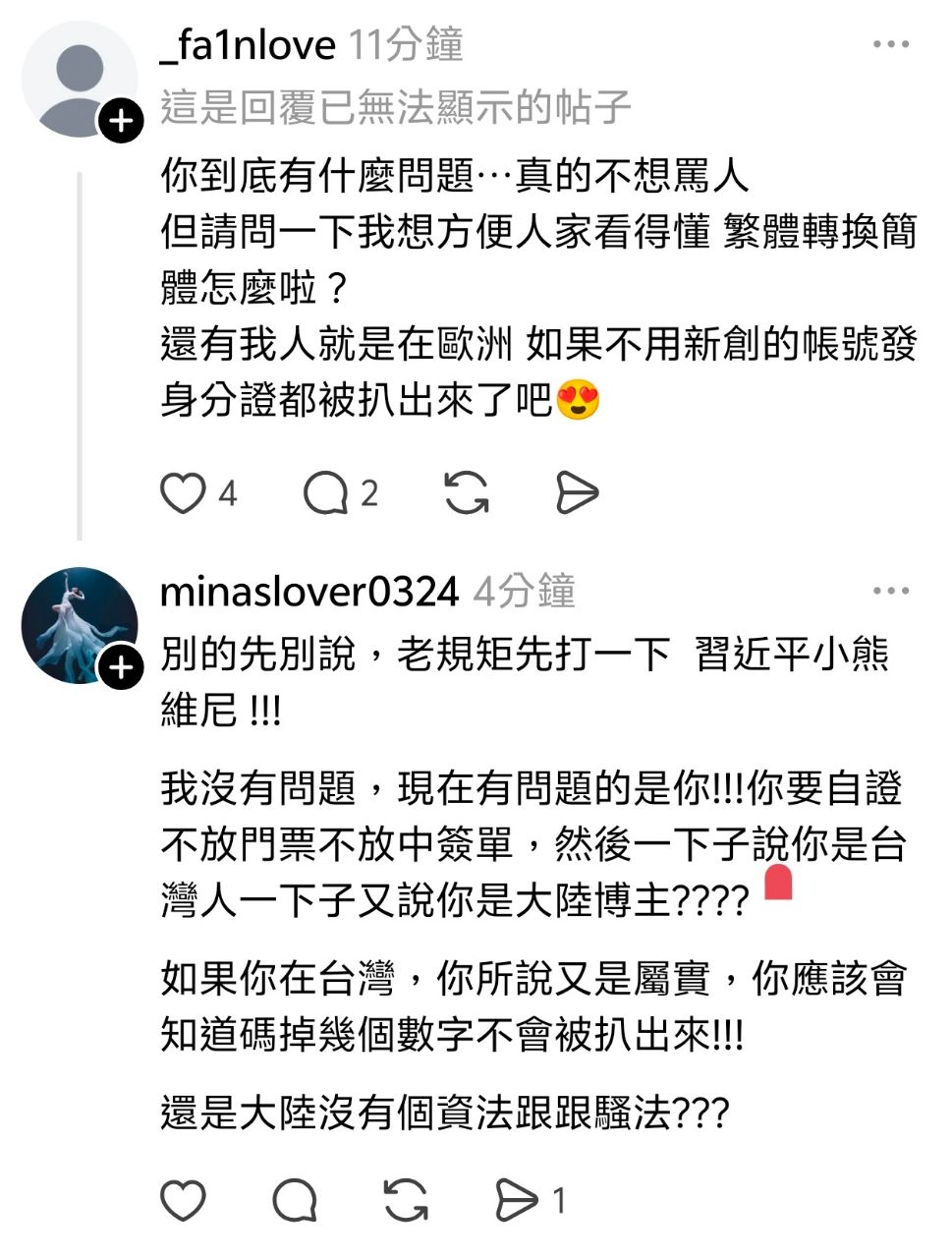This screenshot has width=952, height=1258.
Task: Share _fa1nlove's reply
Action: tap(577, 493)
